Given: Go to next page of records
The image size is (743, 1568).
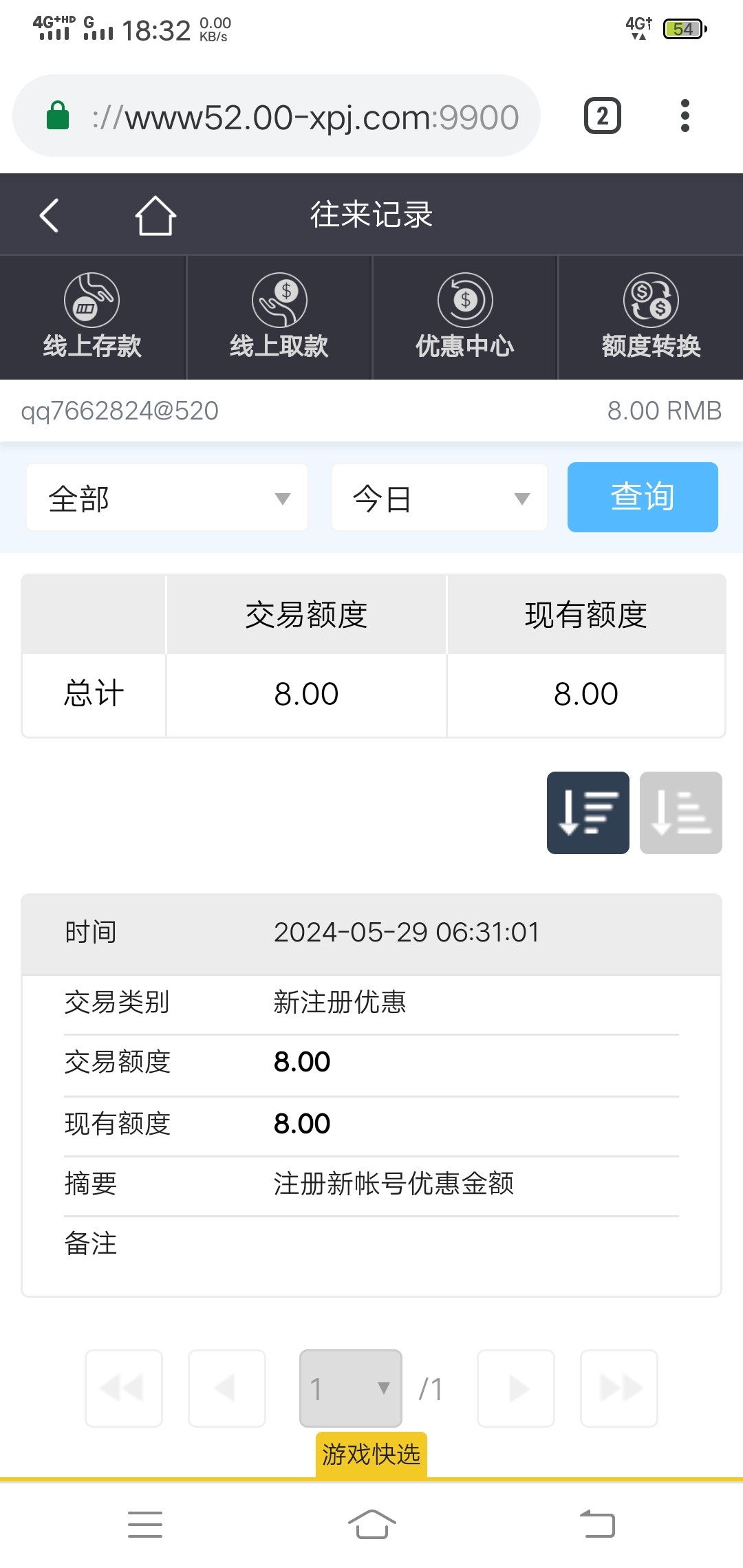Looking at the screenshot, I should click(516, 1389).
